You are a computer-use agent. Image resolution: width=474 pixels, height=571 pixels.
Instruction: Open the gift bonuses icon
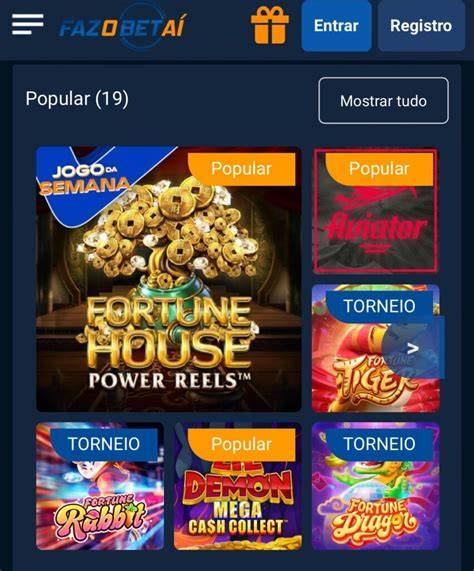[270, 25]
